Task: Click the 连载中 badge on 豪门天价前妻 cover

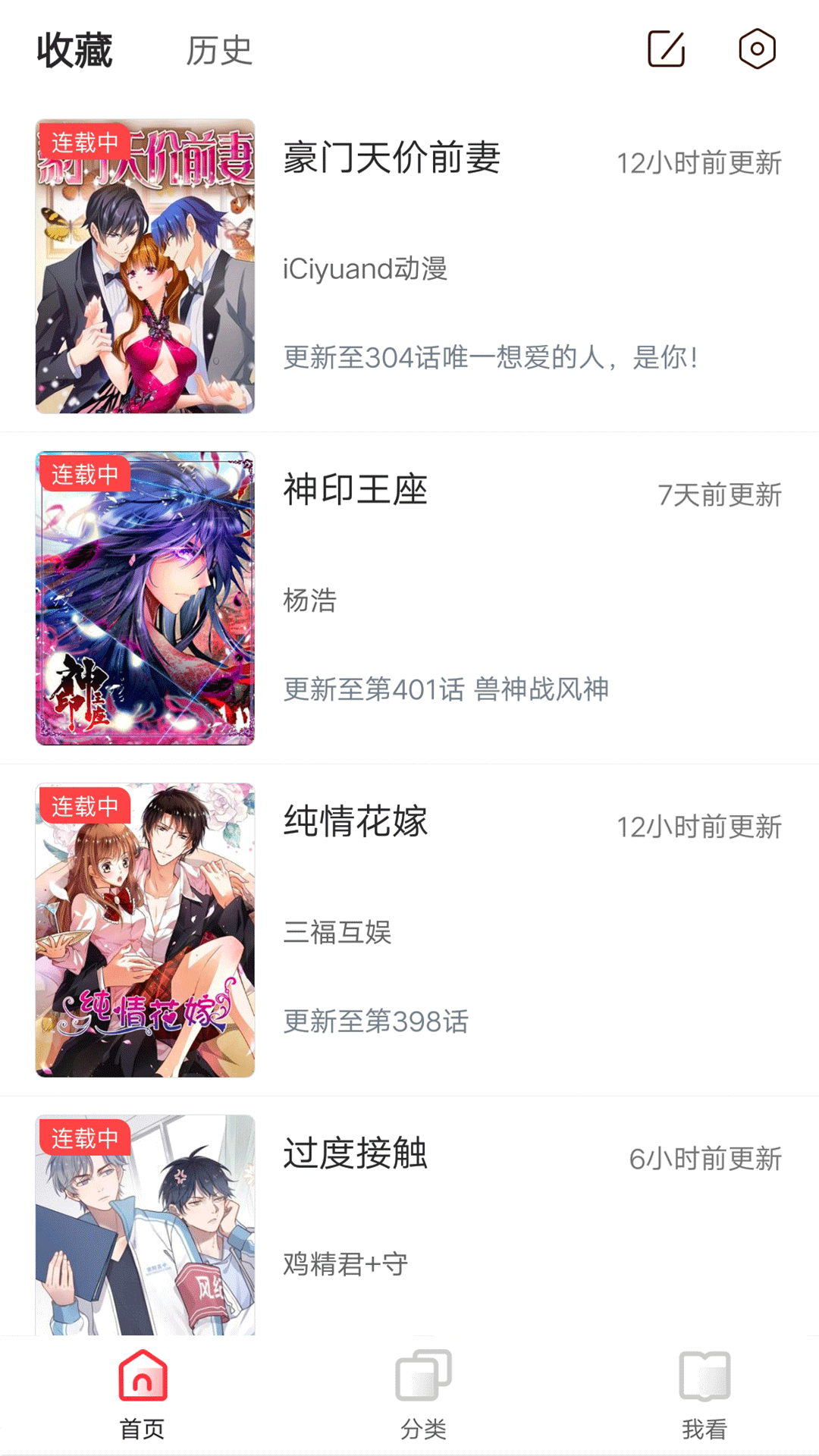Action: (86, 140)
